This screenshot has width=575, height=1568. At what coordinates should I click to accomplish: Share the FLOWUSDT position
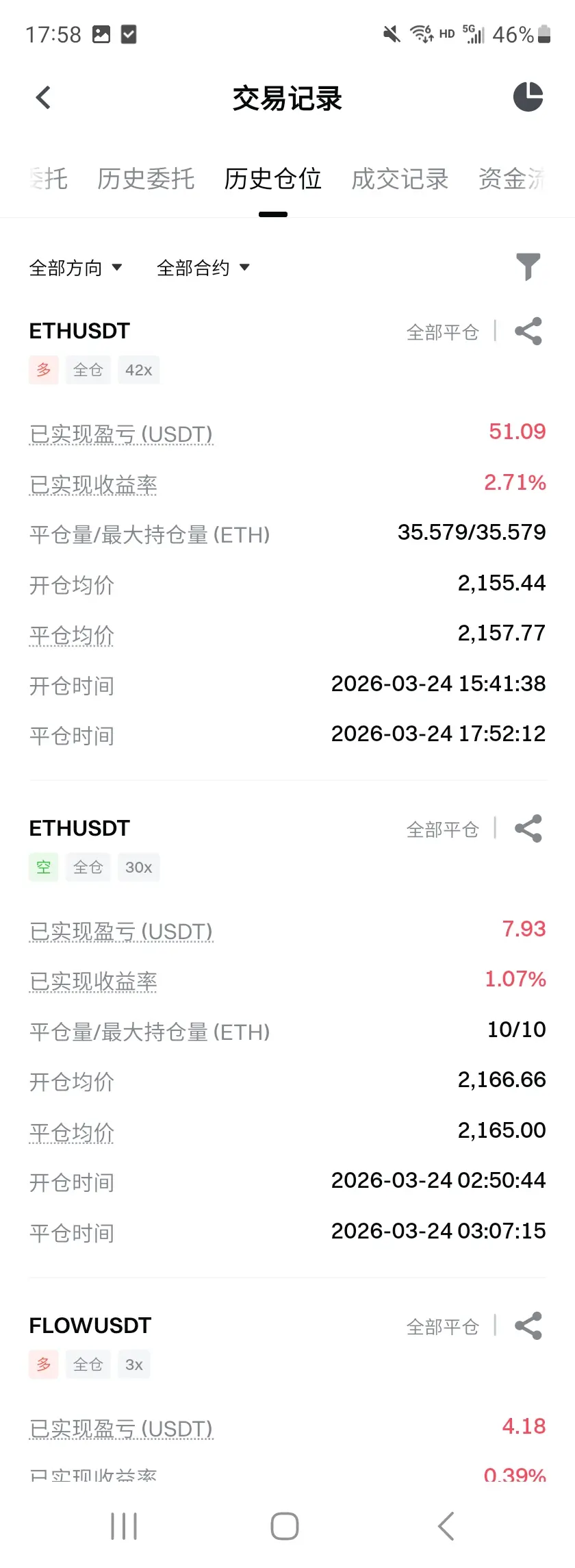528,1326
